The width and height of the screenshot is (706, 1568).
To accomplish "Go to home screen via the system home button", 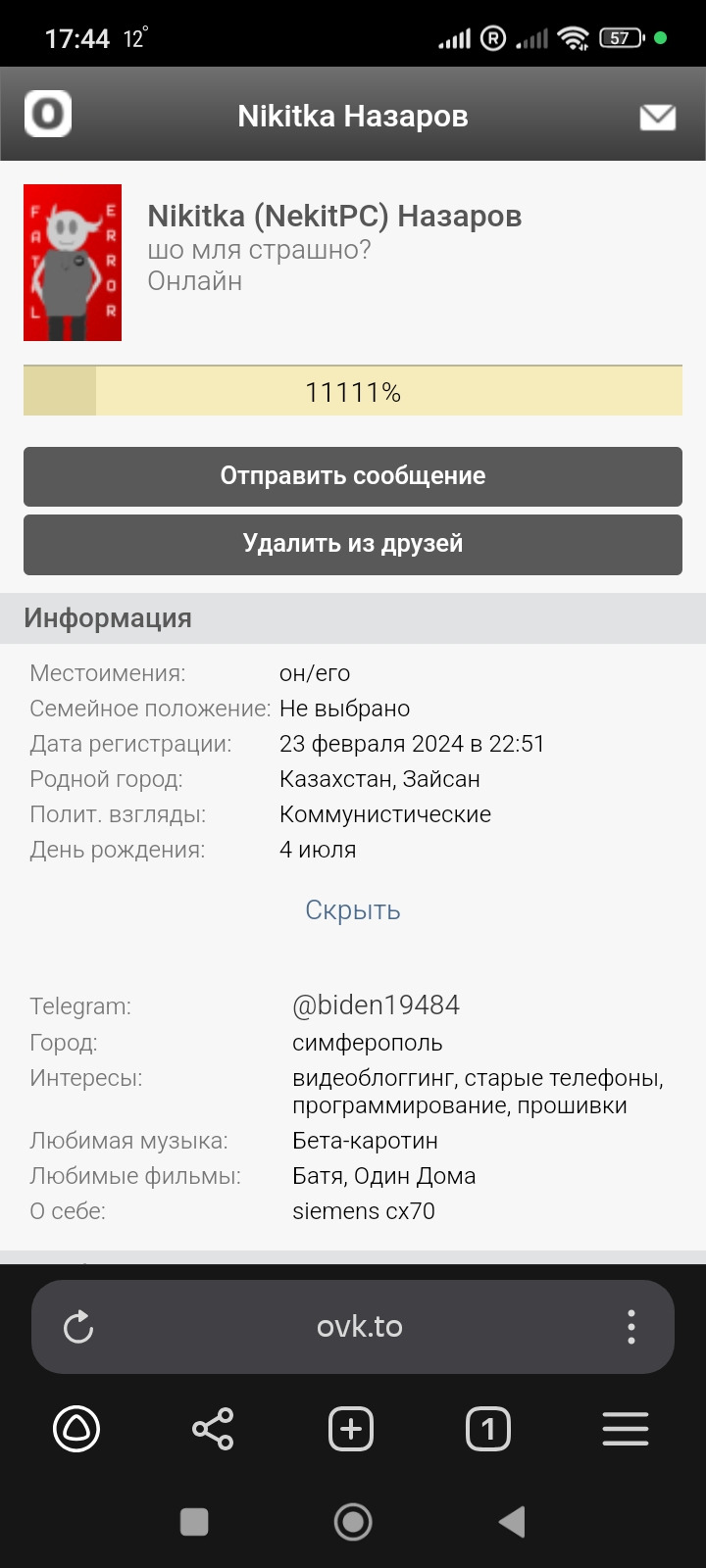I will 353,1522.
